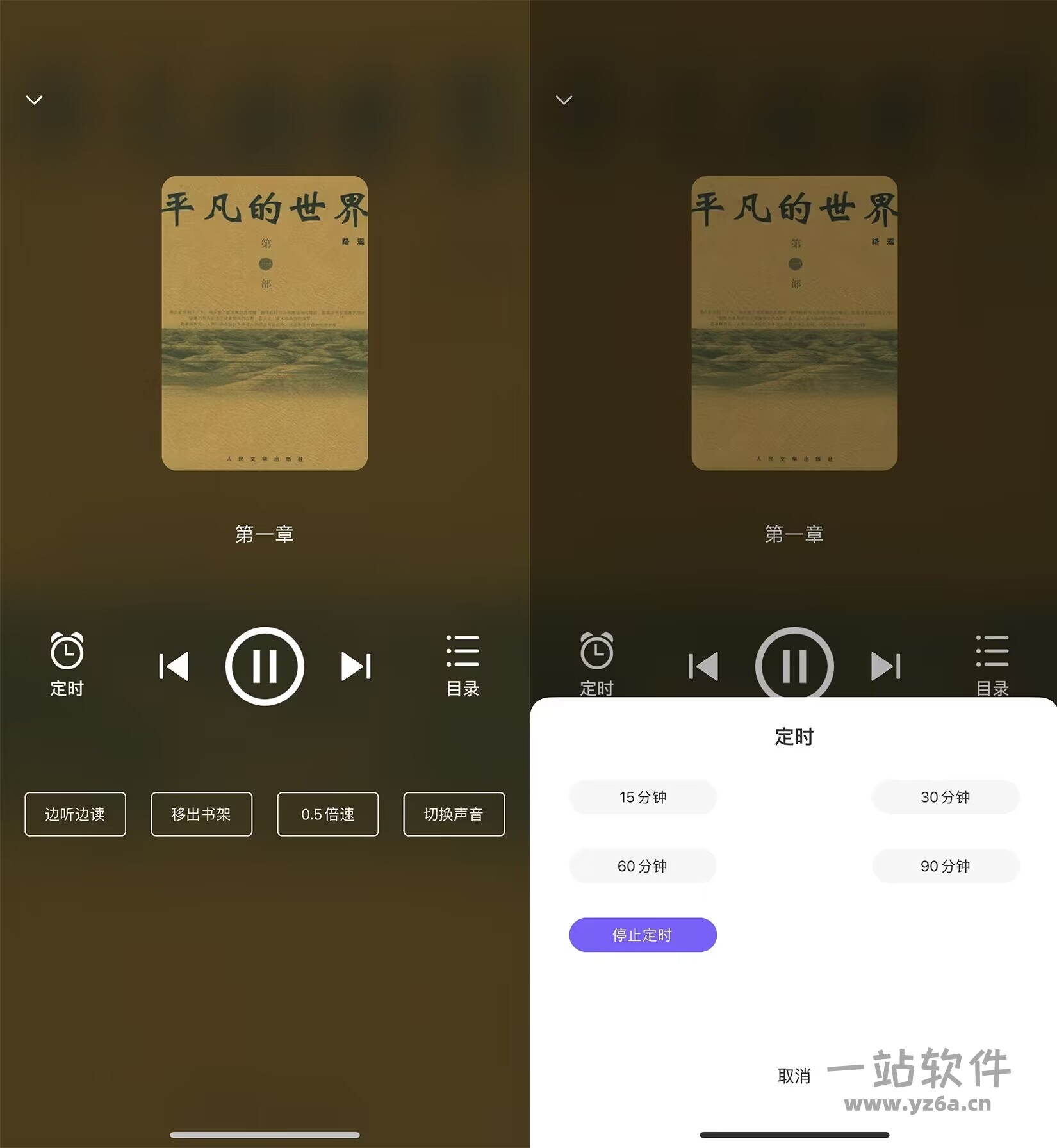Skip to next chapter on the undimmed player
Screen dimensions: 1057x1148
[356, 666]
